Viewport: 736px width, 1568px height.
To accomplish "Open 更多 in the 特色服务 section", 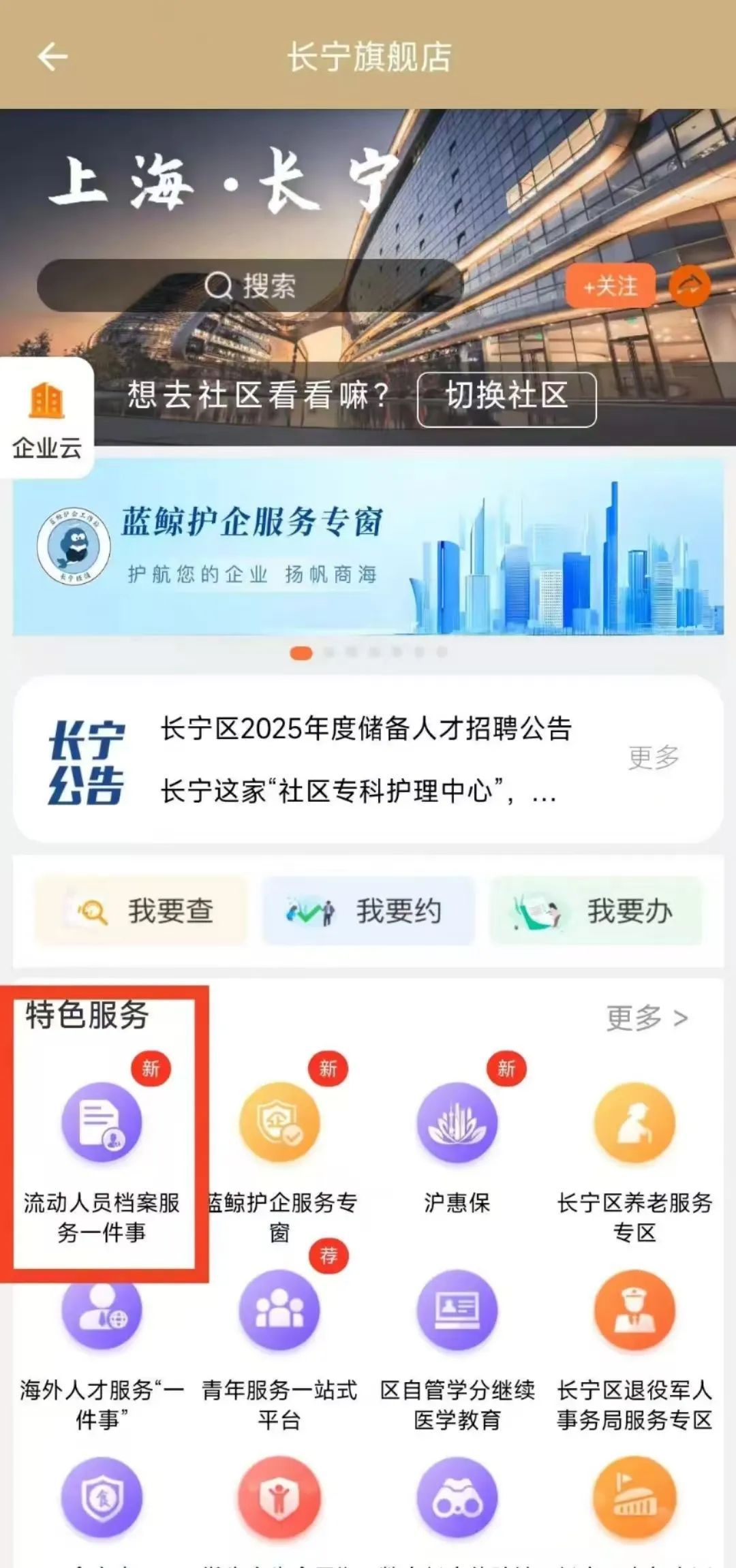I will (x=647, y=1018).
